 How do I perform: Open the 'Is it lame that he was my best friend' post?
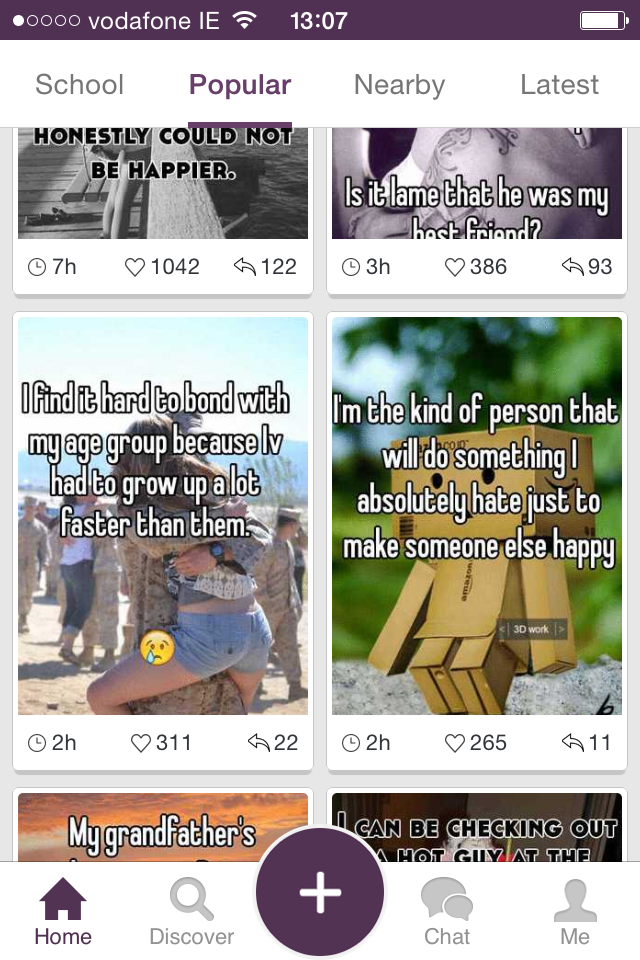477,185
